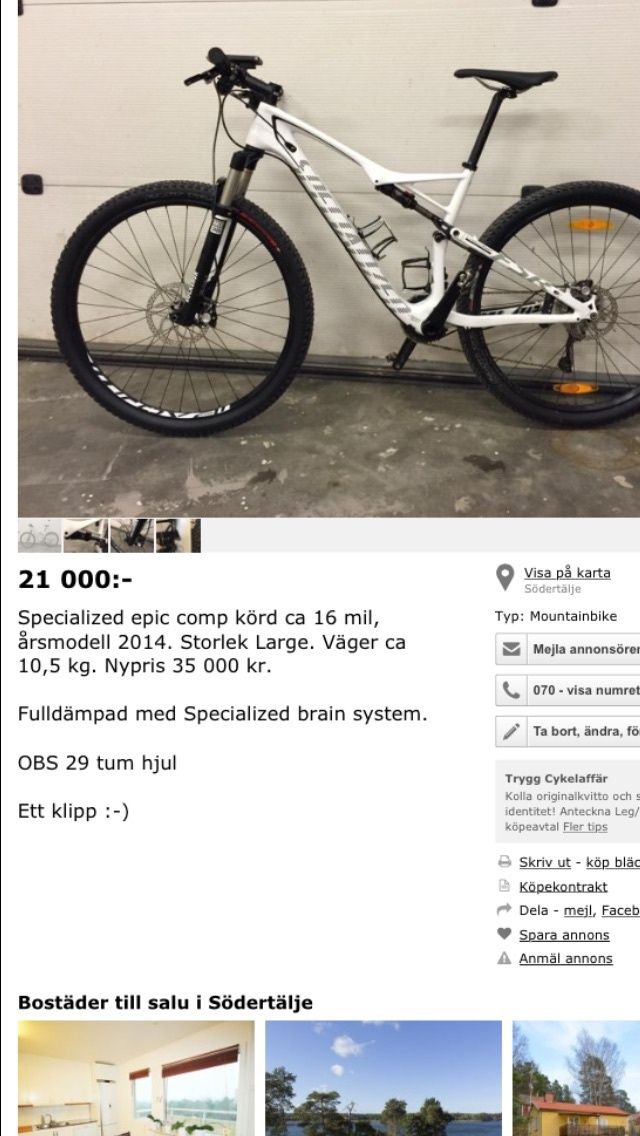Screen dimensions: 640x1136
Task: Open the main bike photo
Action: (329, 258)
